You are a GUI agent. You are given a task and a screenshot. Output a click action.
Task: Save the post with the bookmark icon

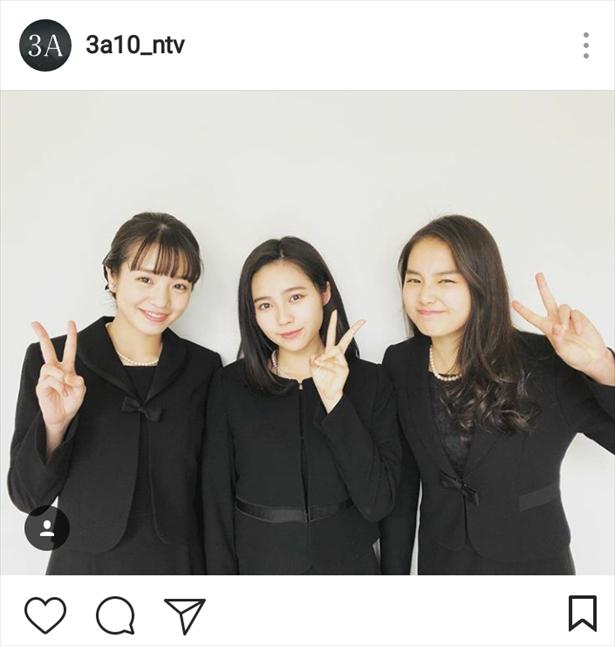coord(582,613)
